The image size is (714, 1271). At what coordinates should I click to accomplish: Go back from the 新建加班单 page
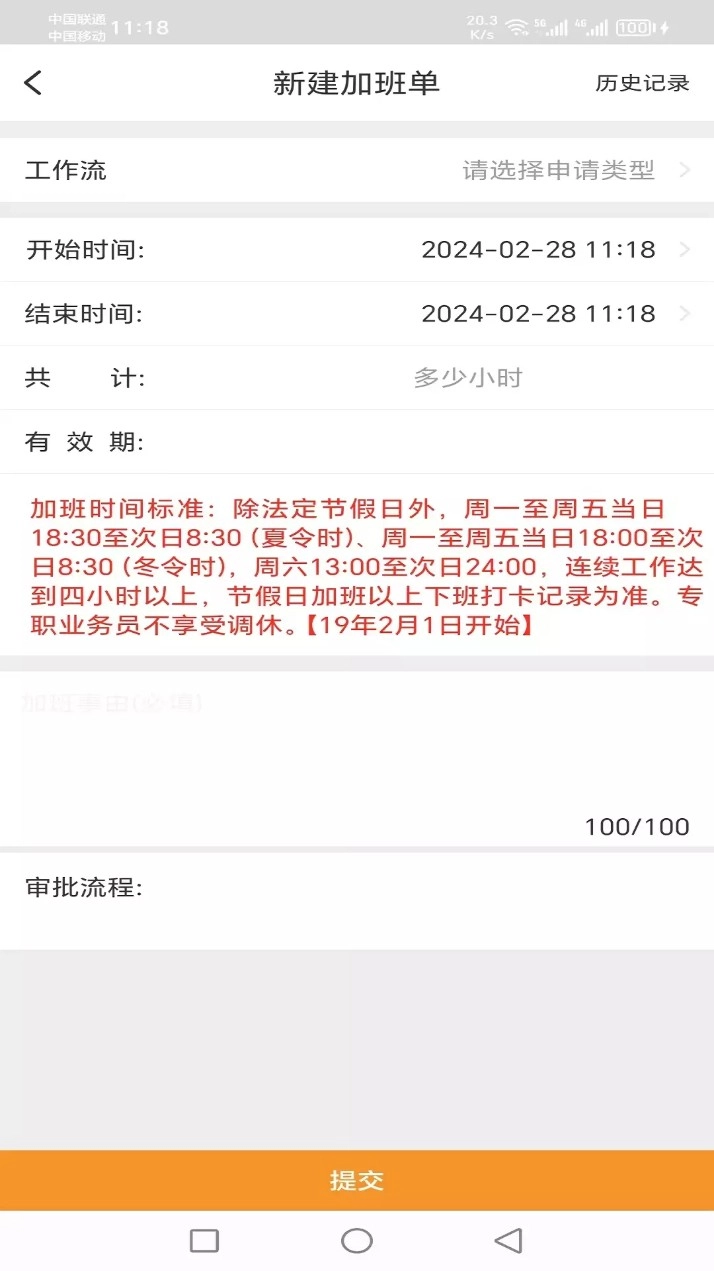click(x=34, y=83)
